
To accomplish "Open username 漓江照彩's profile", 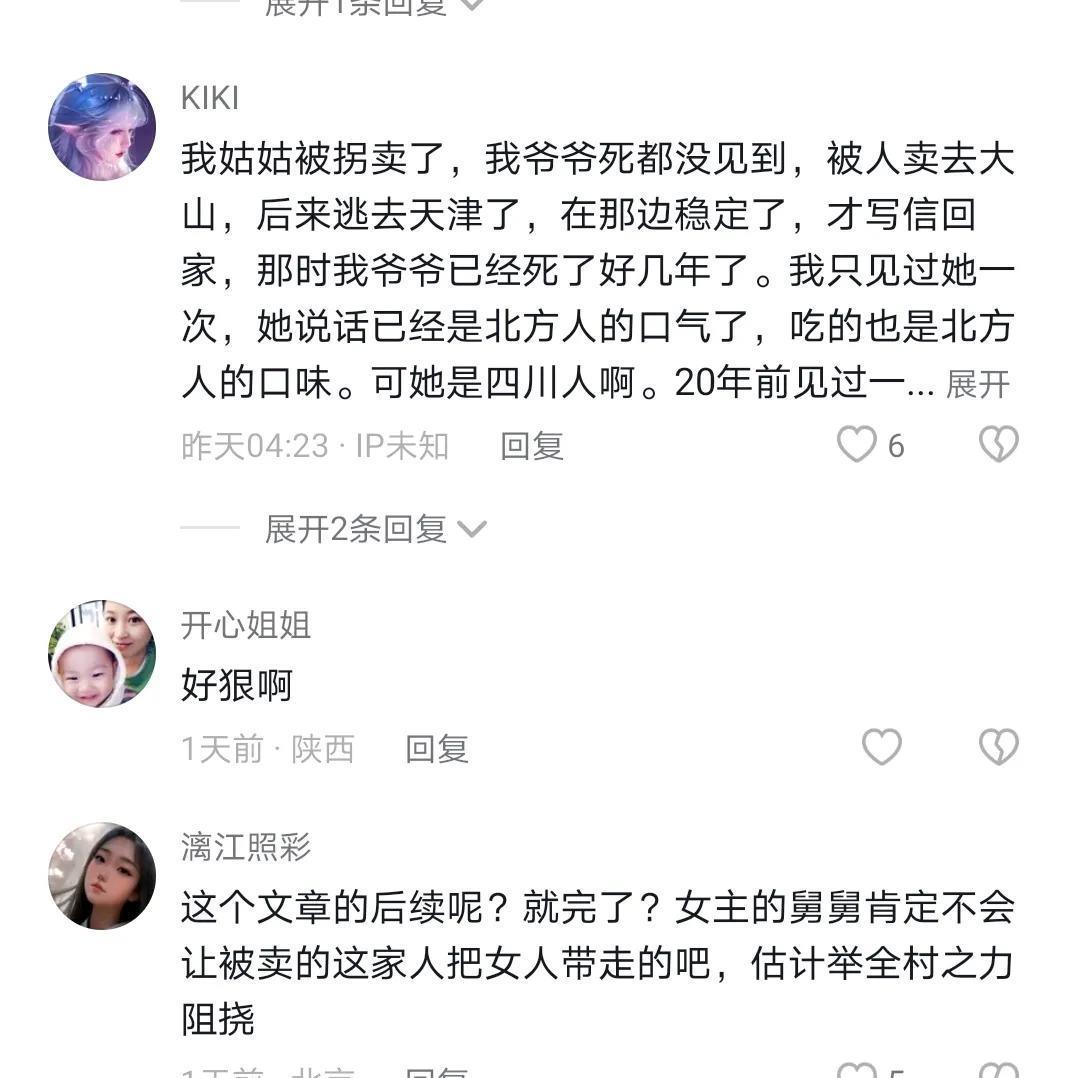I will pyautogui.click(x=246, y=847).
